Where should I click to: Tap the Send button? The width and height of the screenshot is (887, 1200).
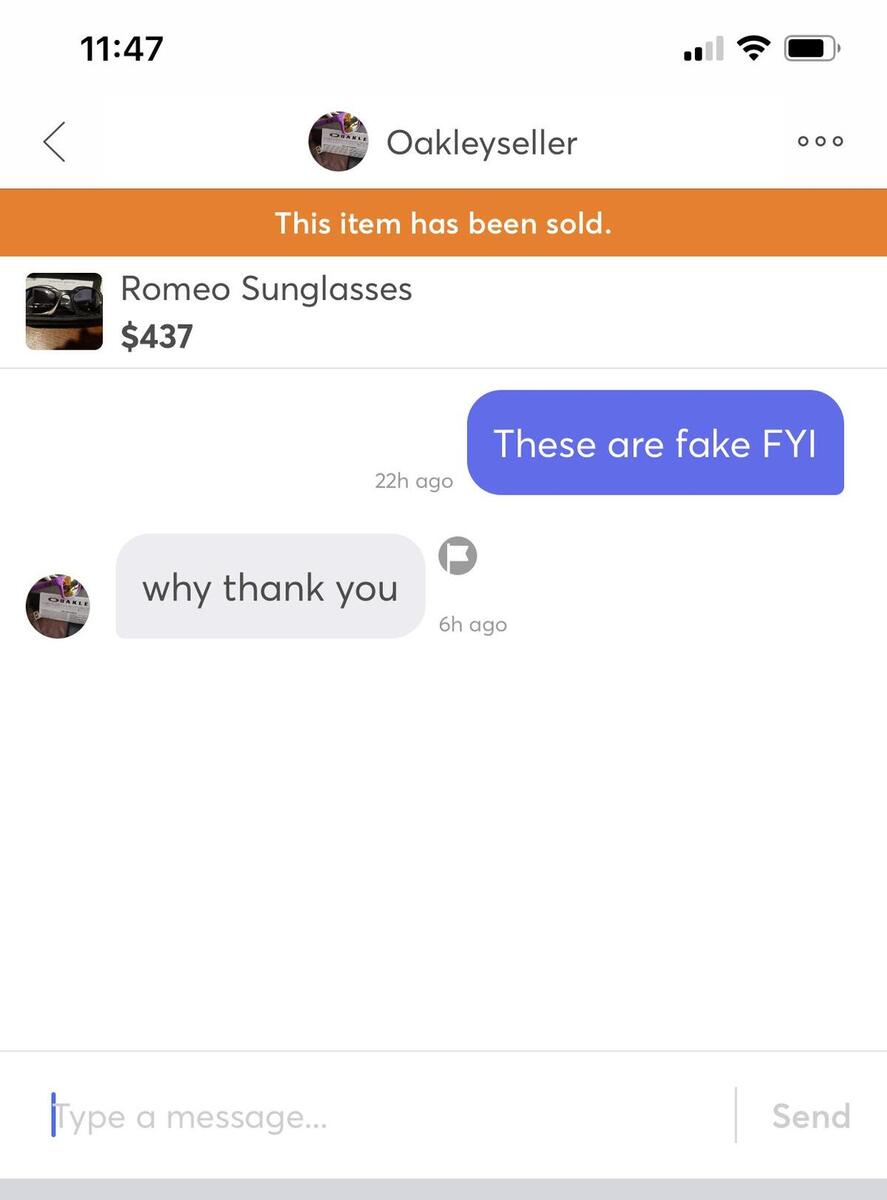pos(810,1116)
